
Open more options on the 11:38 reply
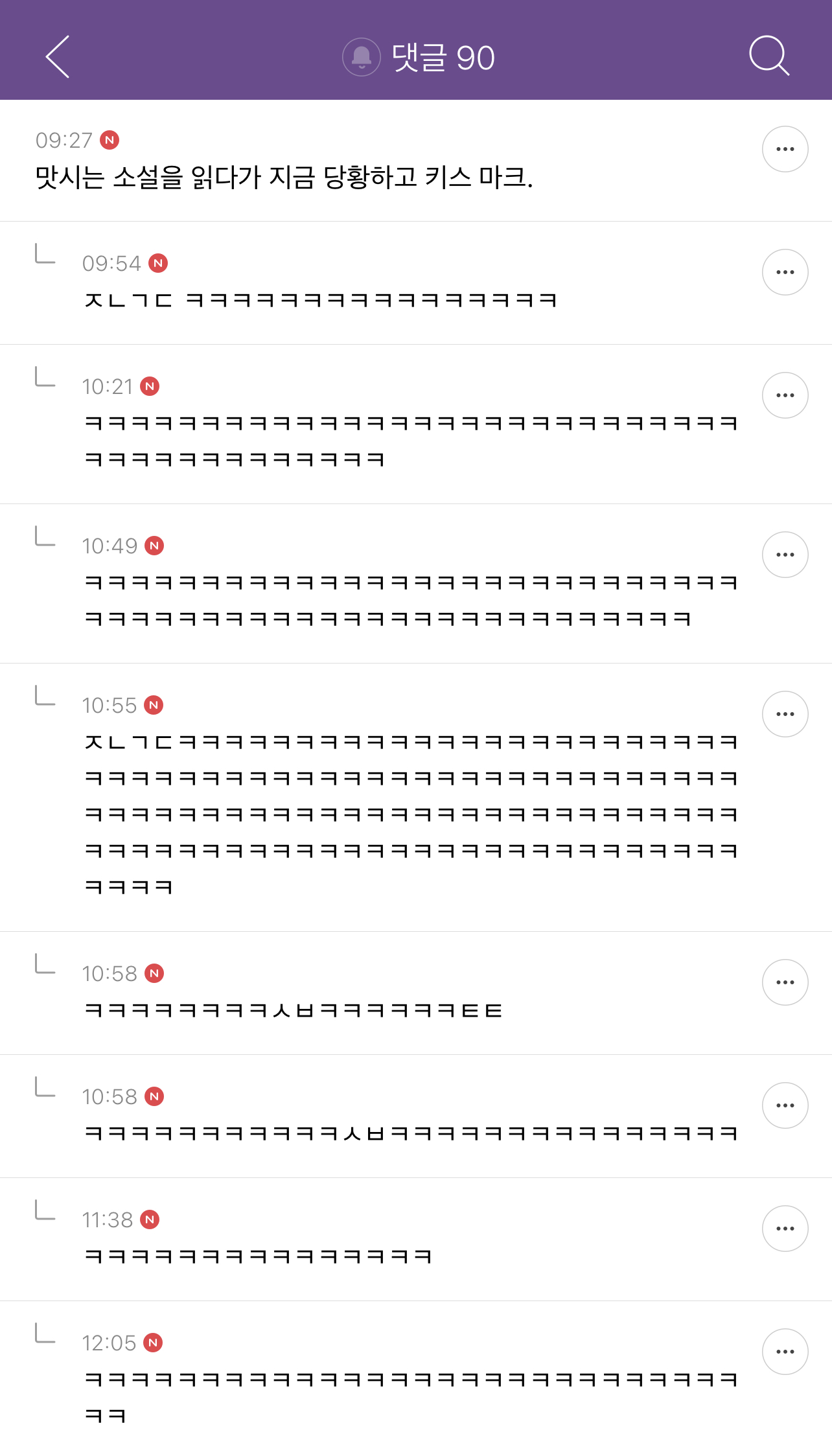(x=785, y=1229)
